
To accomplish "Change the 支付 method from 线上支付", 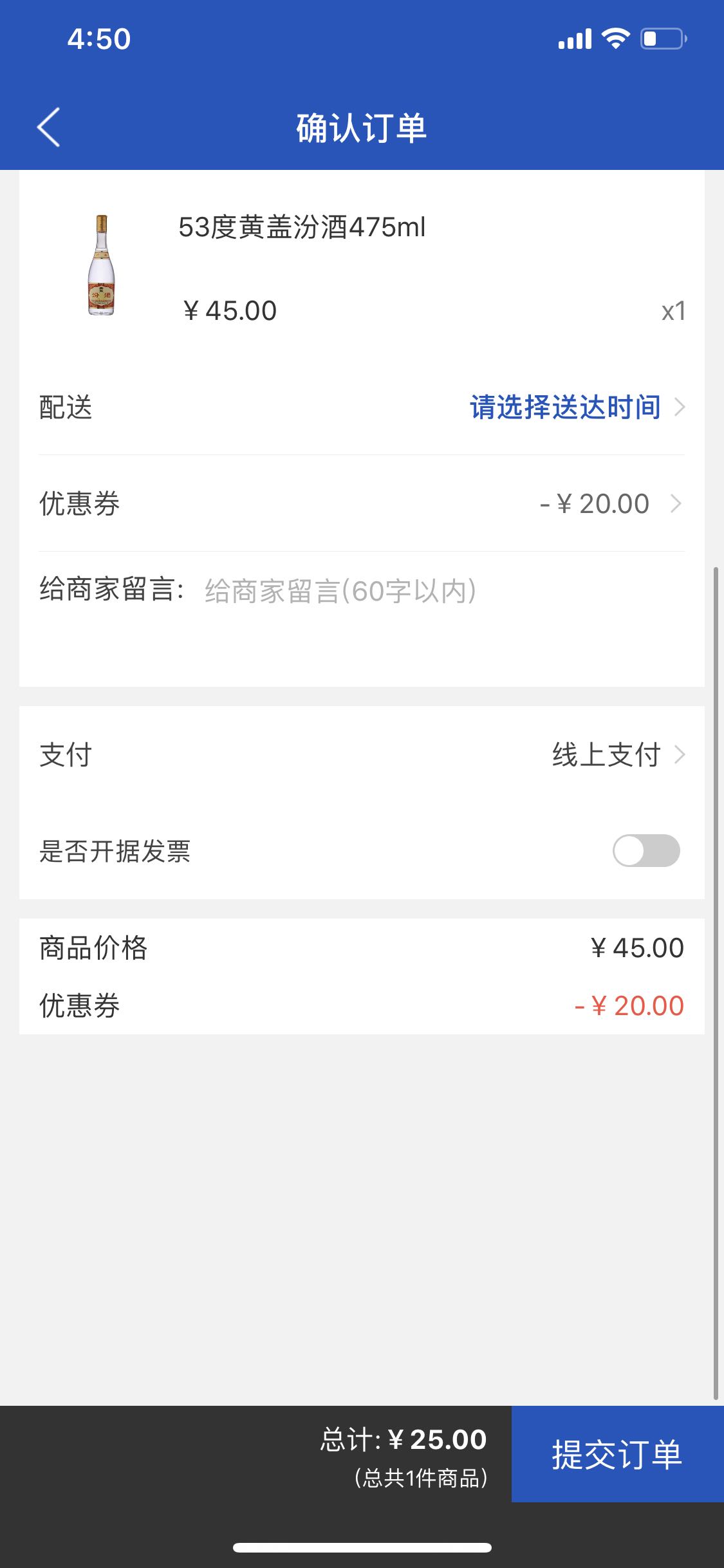I will 362,754.
